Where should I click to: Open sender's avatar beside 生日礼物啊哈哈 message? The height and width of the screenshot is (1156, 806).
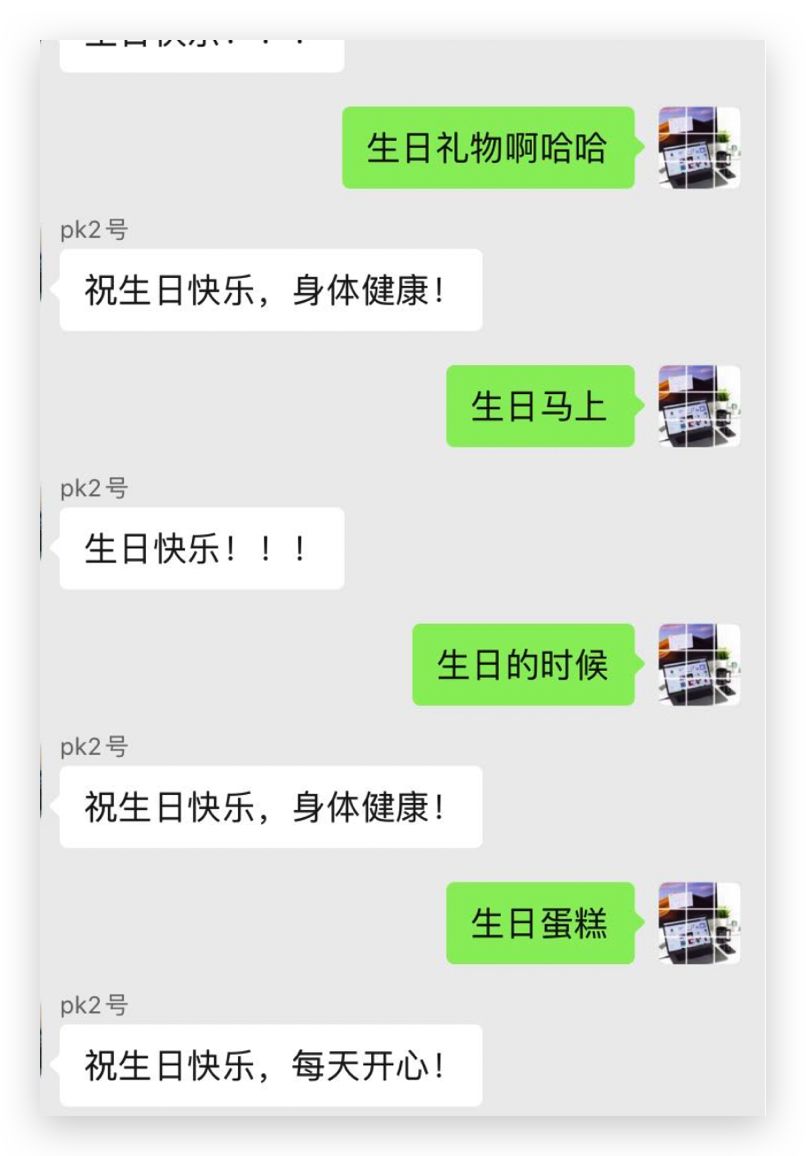coord(699,148)
